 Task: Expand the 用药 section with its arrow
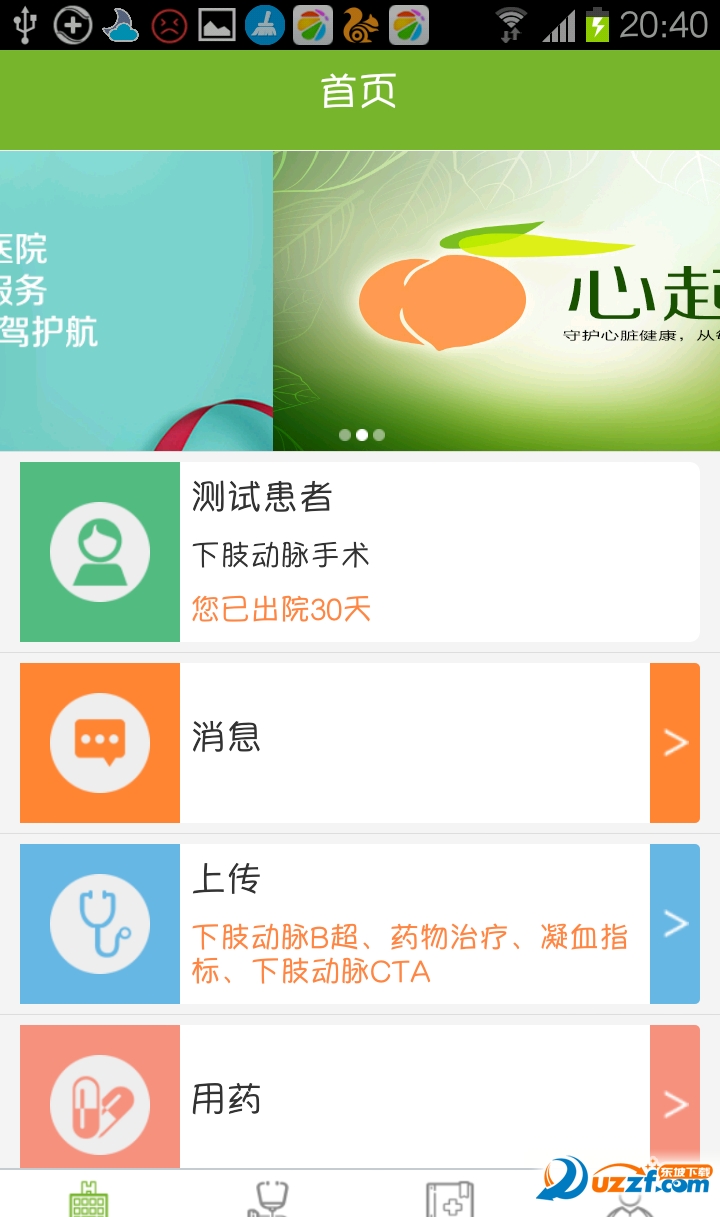tap(675, 1103)
